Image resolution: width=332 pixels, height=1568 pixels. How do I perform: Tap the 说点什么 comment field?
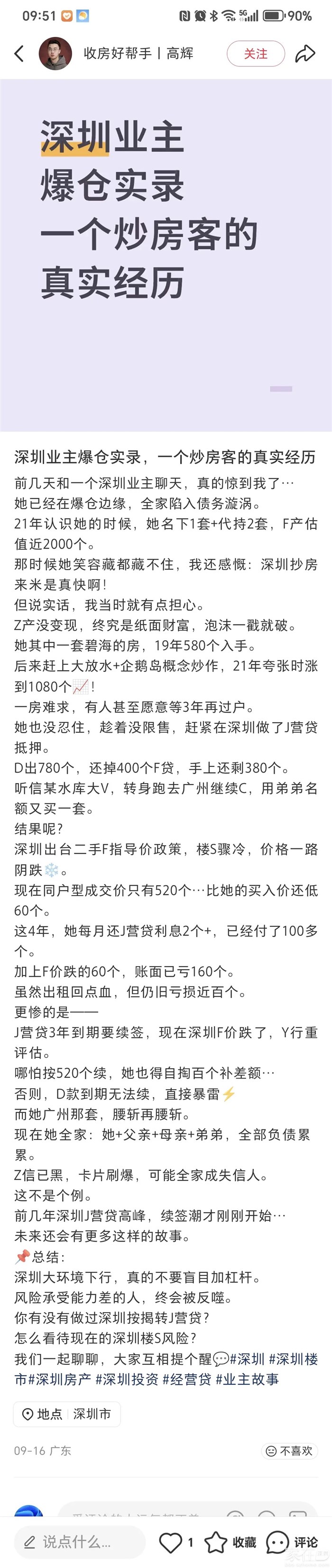[x=79, y=1542]
